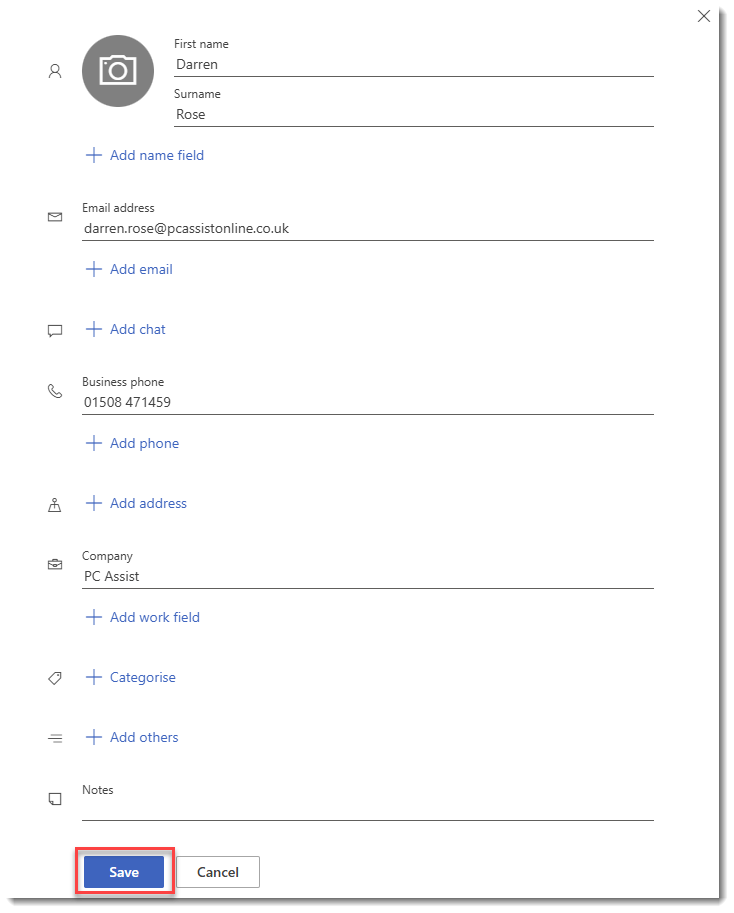The width and height of the screenshot is (734, 913).
Task: Add an address to the contact
Action: 135,503
